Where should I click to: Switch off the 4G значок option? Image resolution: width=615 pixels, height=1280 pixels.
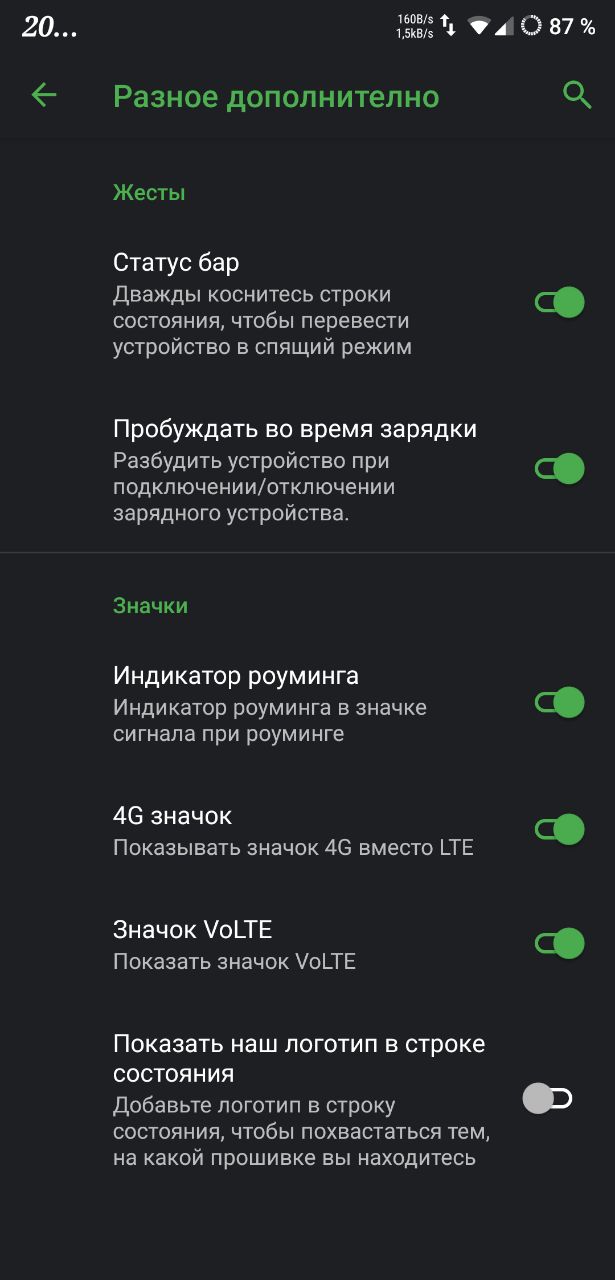pos(560,829)
